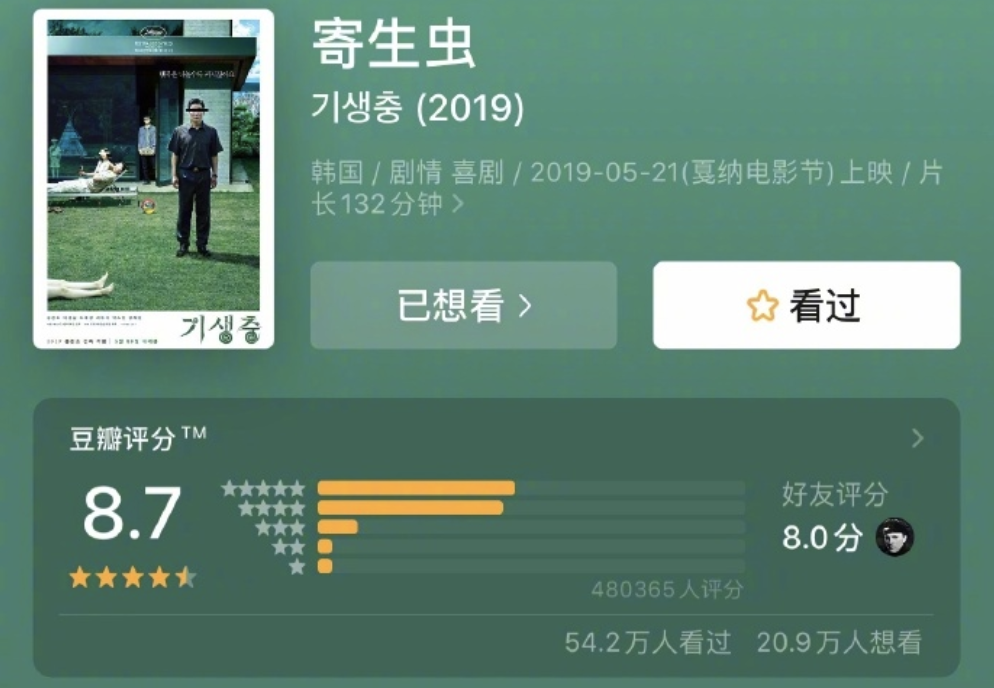994x688 pixels.
Task: Open the 豆瓣评分 rating details chevron
Action: [918, 438]
